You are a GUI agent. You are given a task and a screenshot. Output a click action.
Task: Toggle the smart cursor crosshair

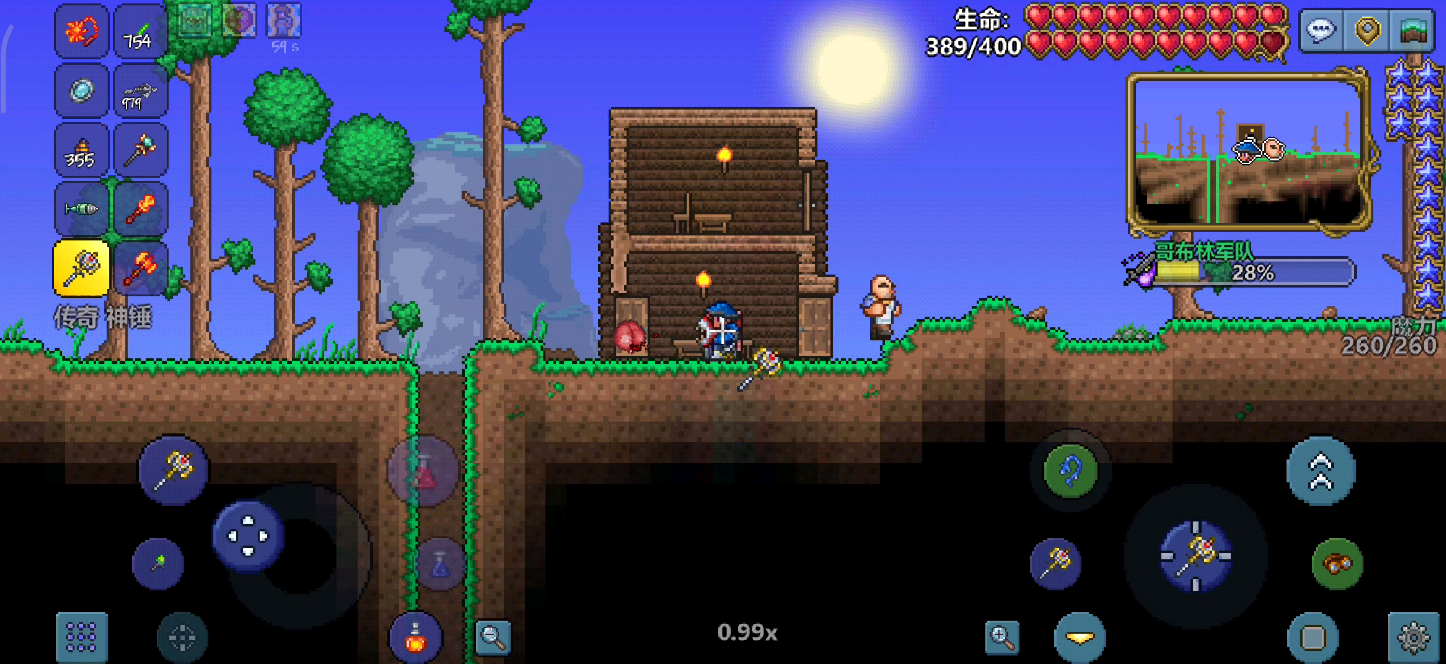pyautogui.click(x=182, y=637)
